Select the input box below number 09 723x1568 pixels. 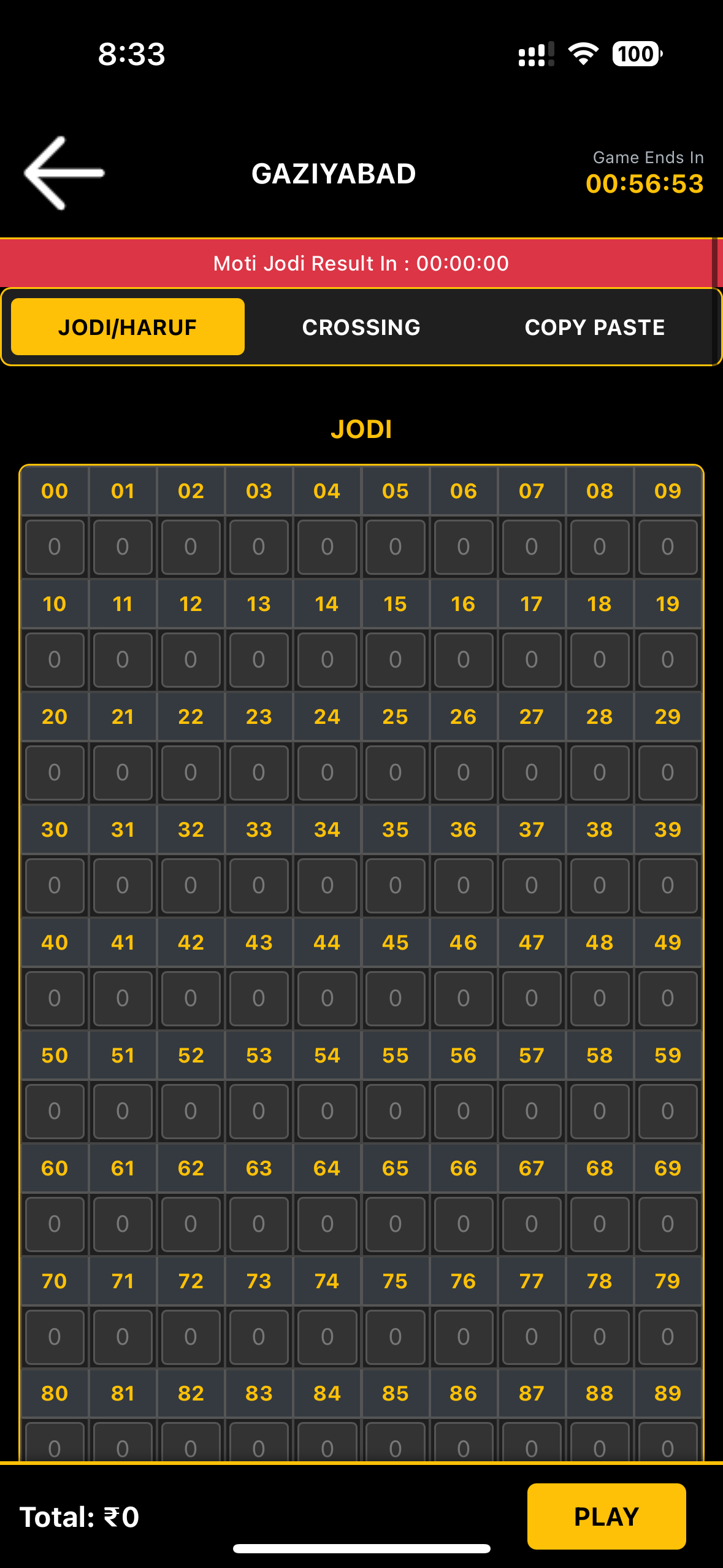pos(667,547)
